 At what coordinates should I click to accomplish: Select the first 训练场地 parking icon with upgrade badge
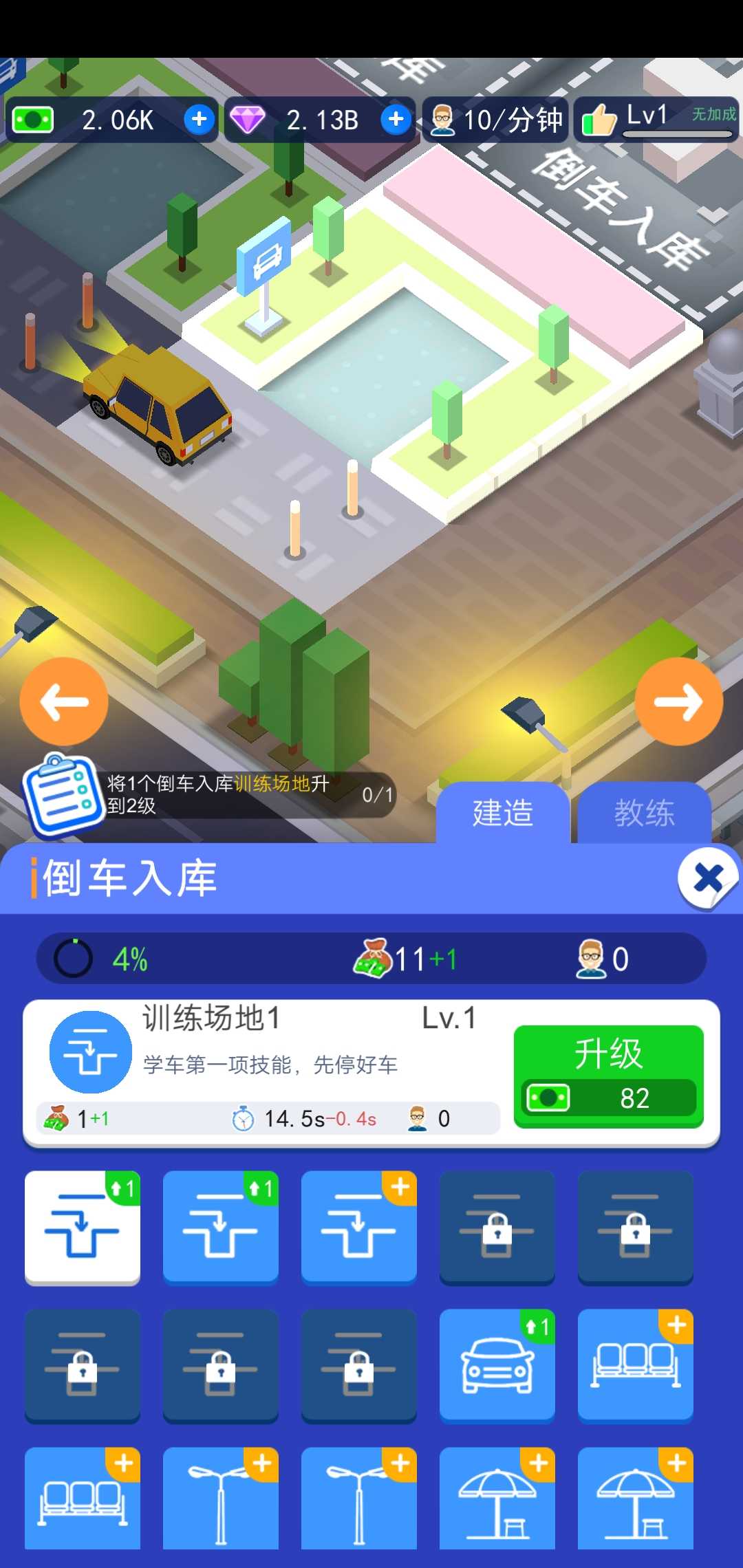(82, 1228)
